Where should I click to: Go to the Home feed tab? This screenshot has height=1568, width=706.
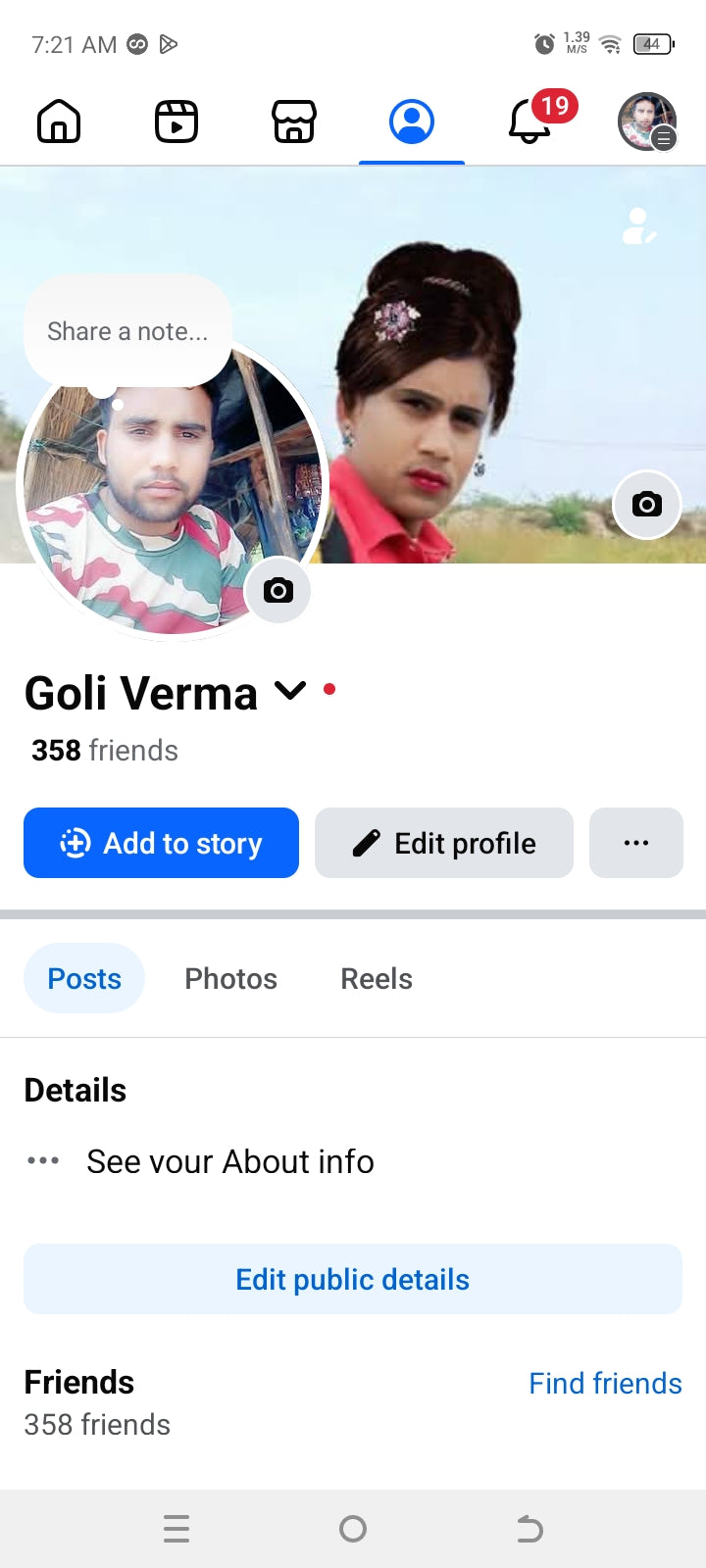59,122
